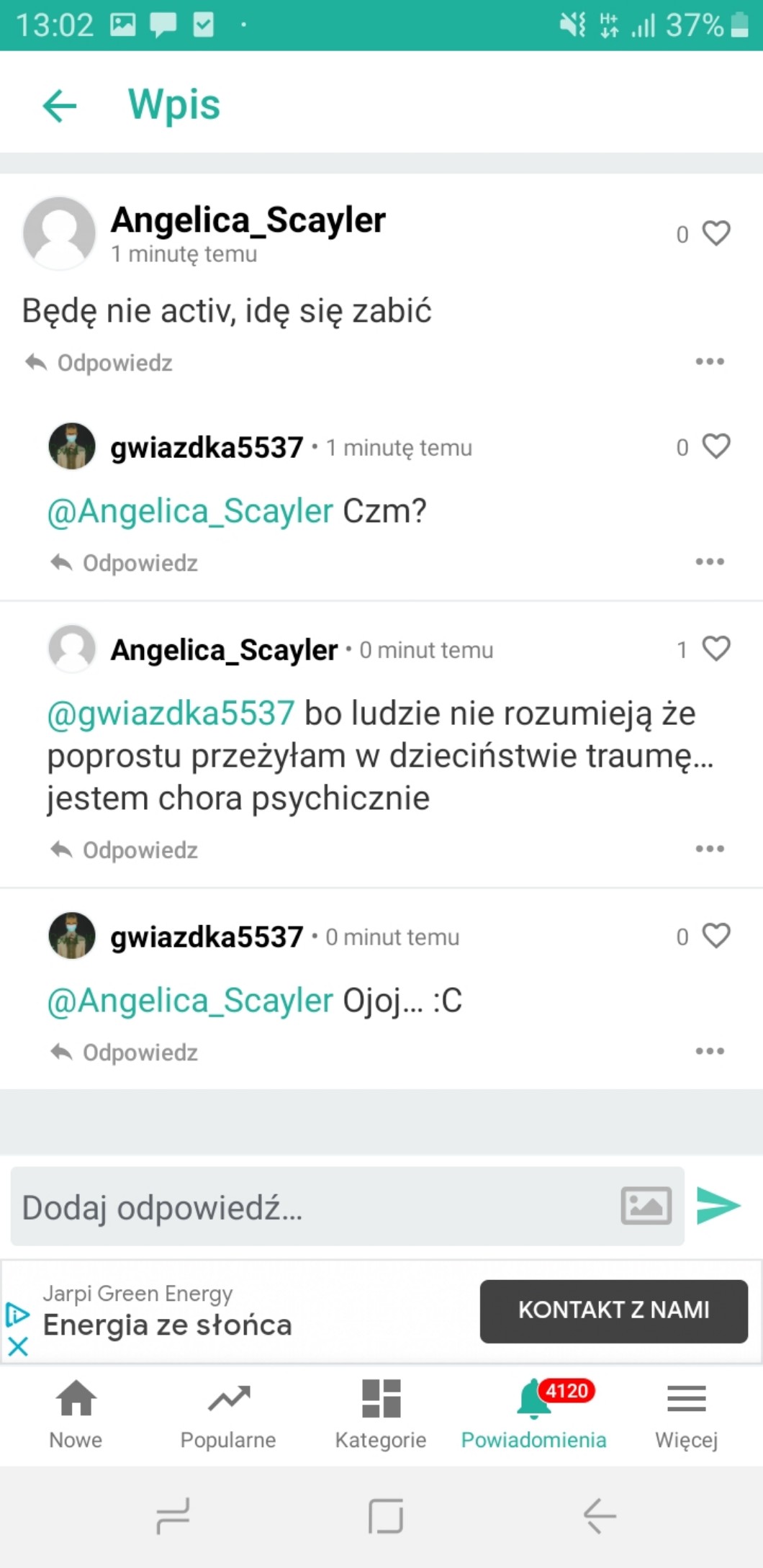The image size is (763, 1568).
Task: Open options for the 'Ojoj... :C' comment
Action: [709, 1051]
